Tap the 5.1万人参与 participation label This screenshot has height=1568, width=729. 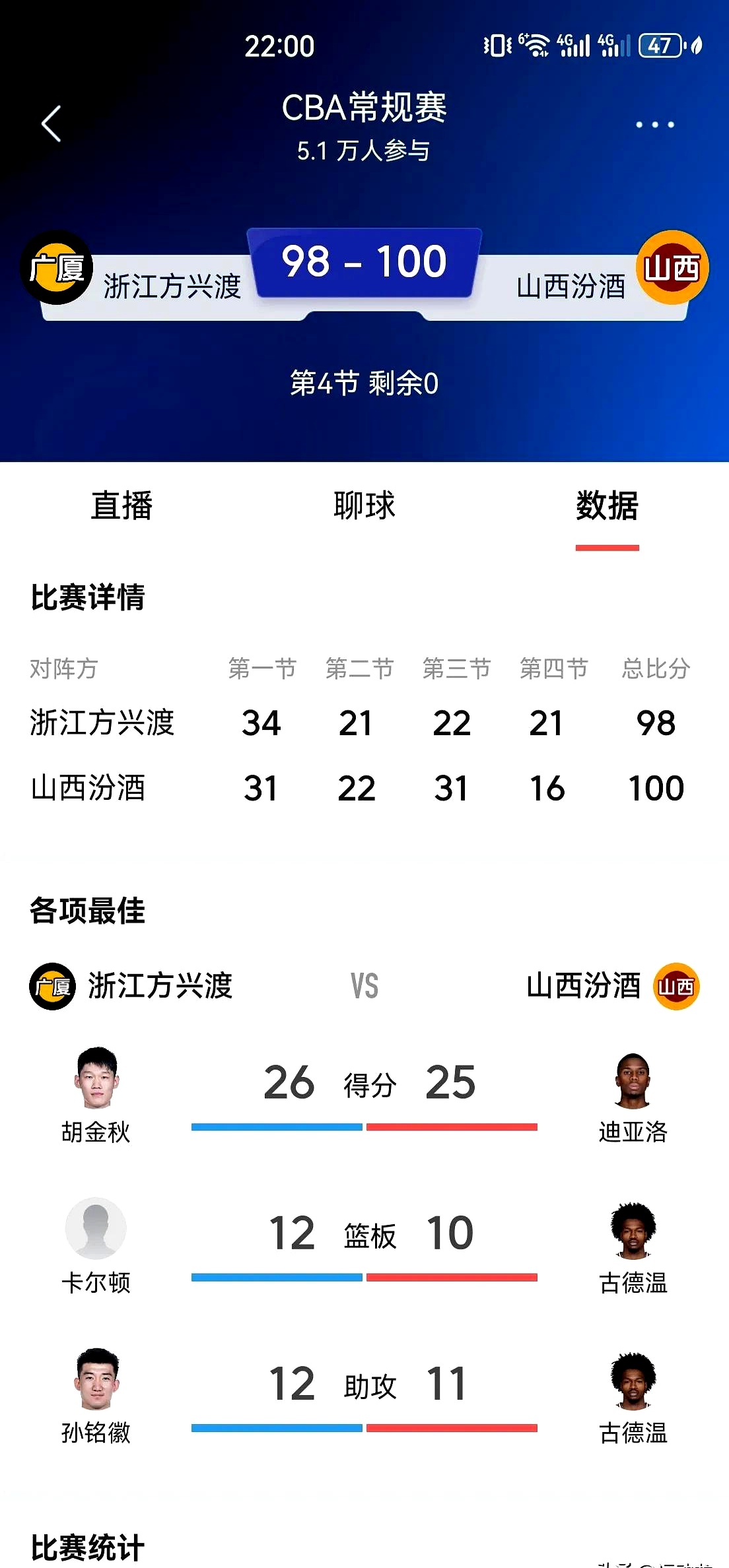click(x=364, y=150)
